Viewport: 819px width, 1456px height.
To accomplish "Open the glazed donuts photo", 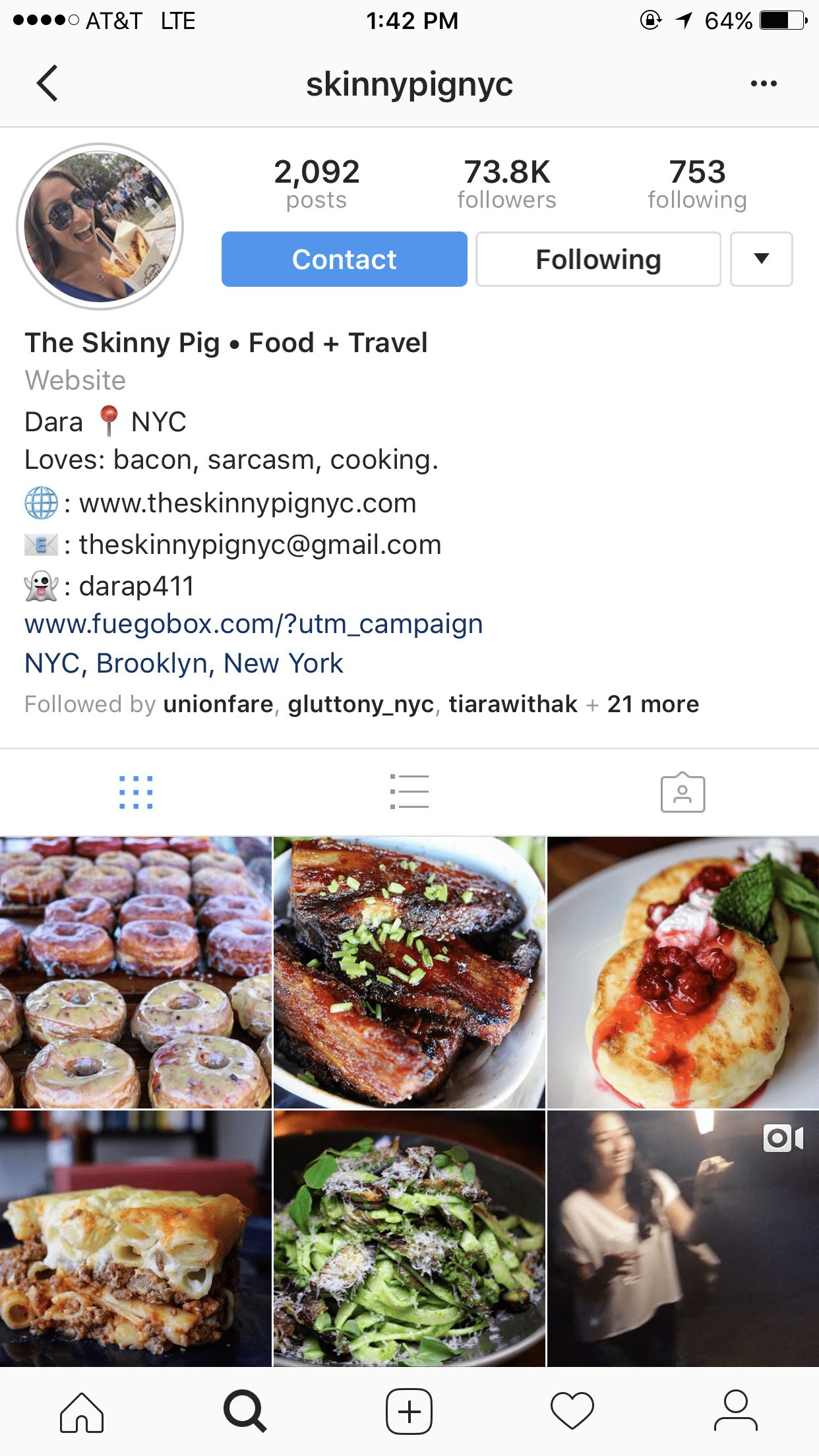I will coord(135,972).
